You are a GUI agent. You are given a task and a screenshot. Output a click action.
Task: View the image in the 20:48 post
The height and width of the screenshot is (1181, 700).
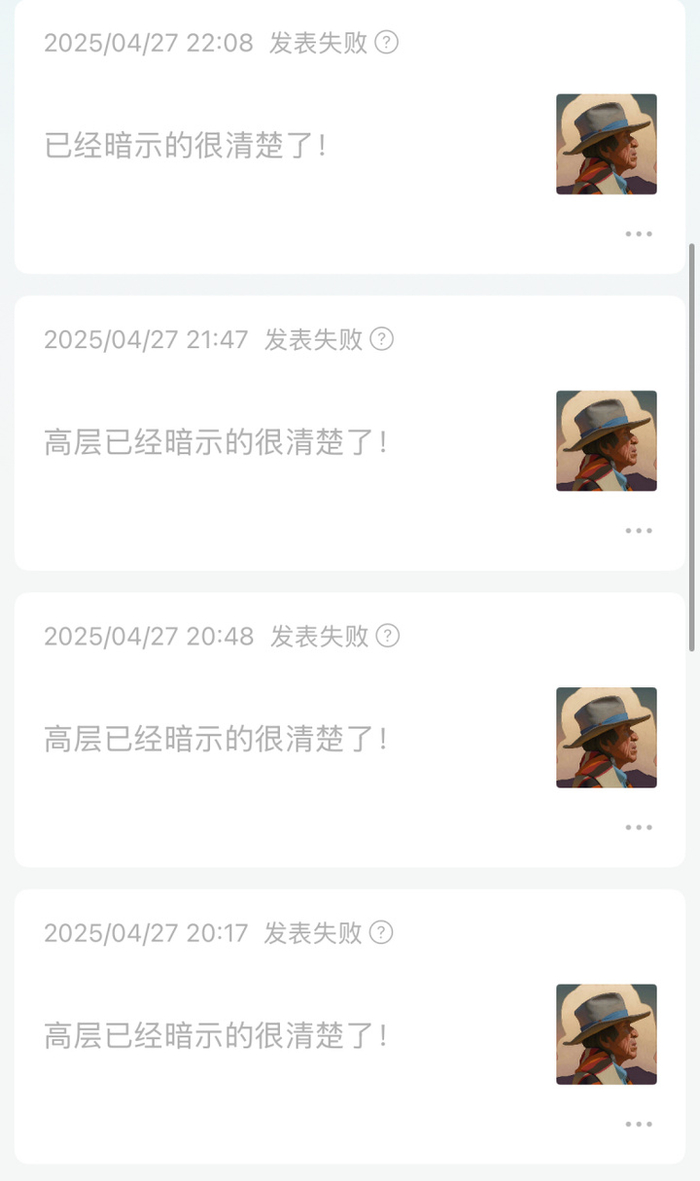(x=606, y=737)
